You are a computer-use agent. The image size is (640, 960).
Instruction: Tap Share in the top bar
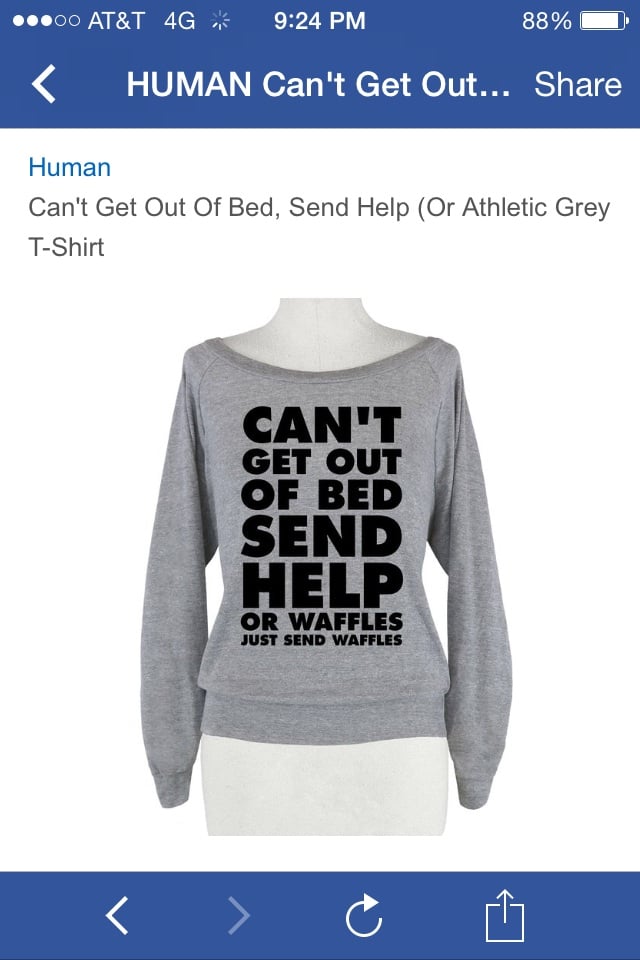tap(578, 85)
